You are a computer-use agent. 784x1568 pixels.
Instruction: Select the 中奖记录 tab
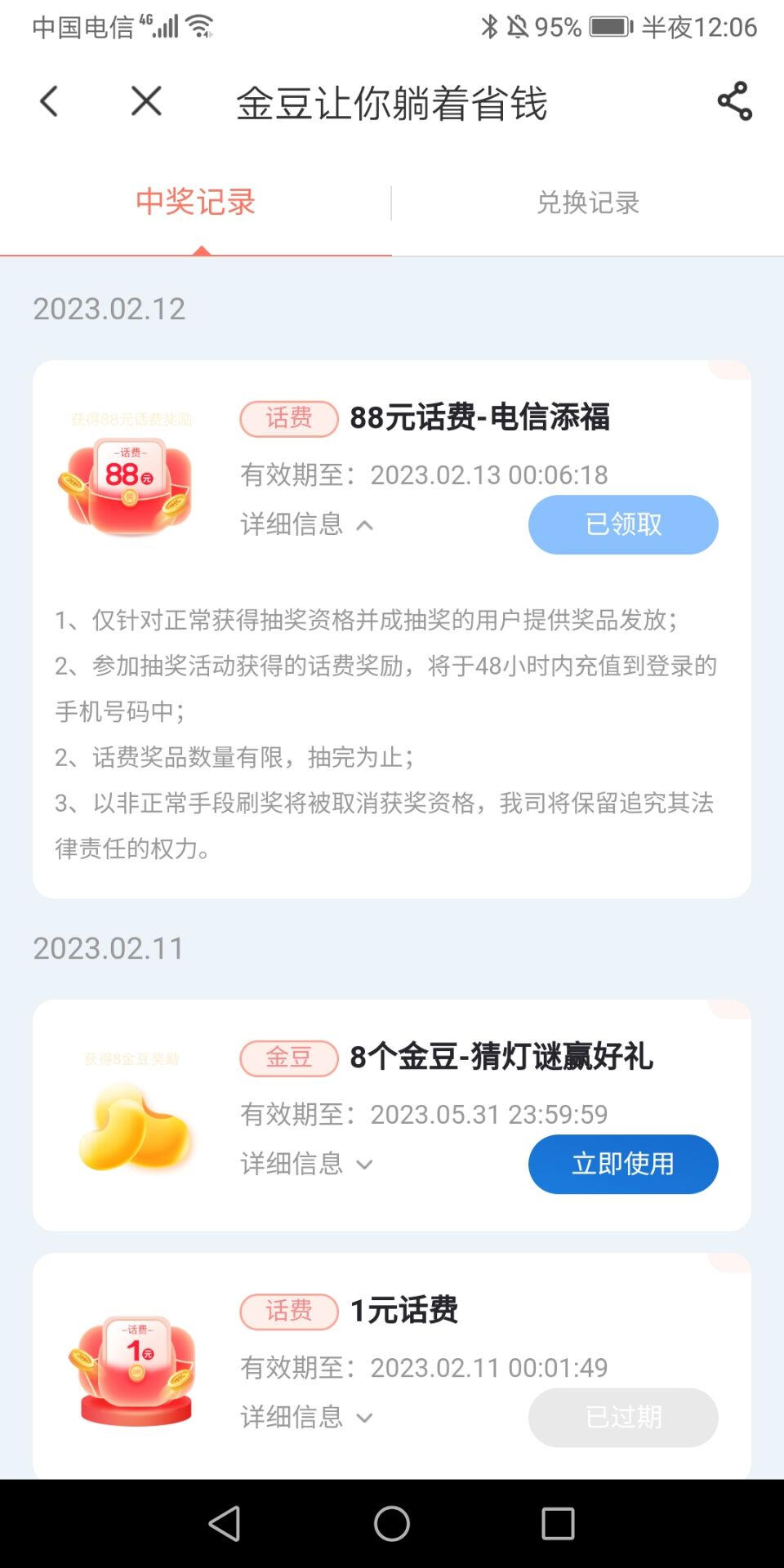[x=196, y=203]
